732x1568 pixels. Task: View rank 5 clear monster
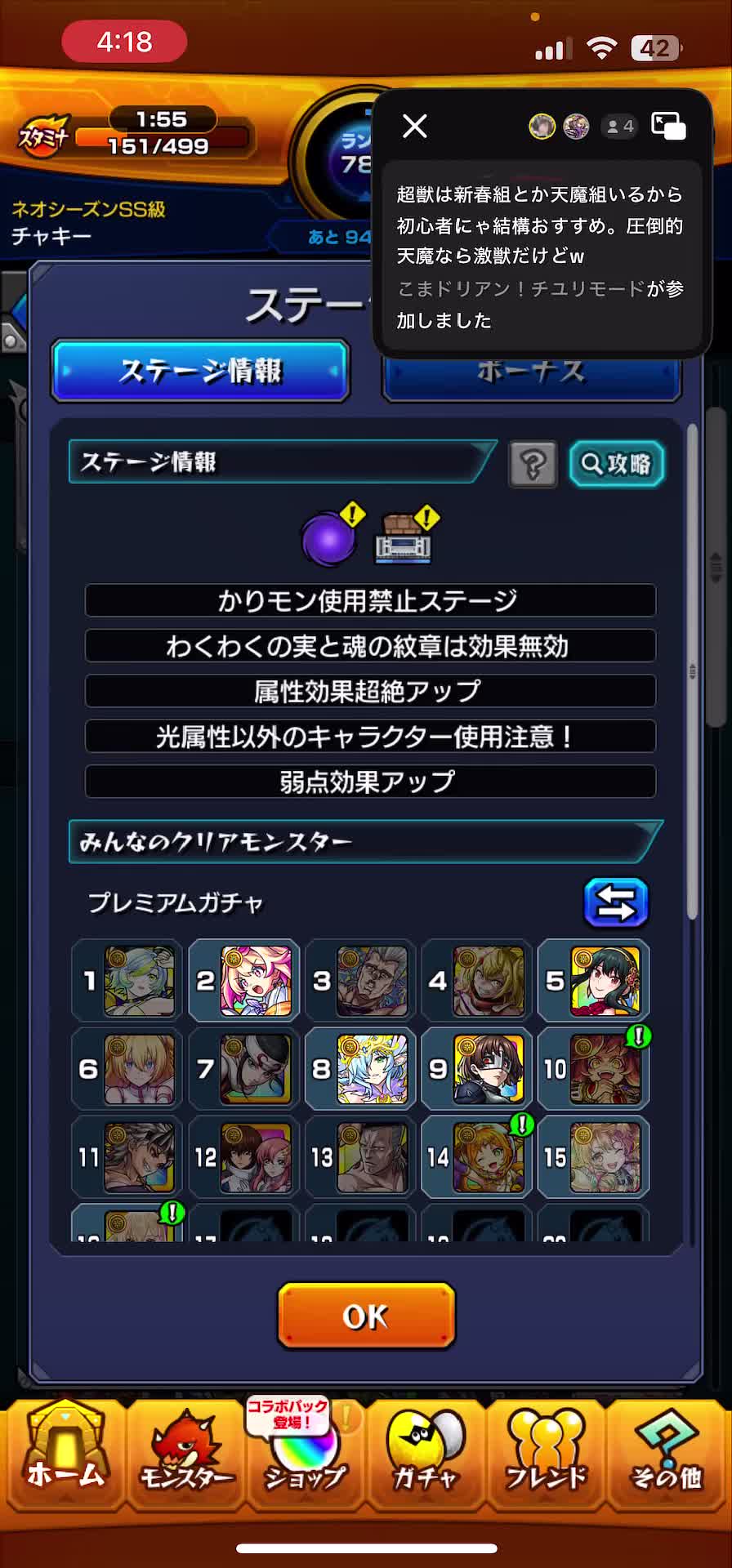pos(605,980)
